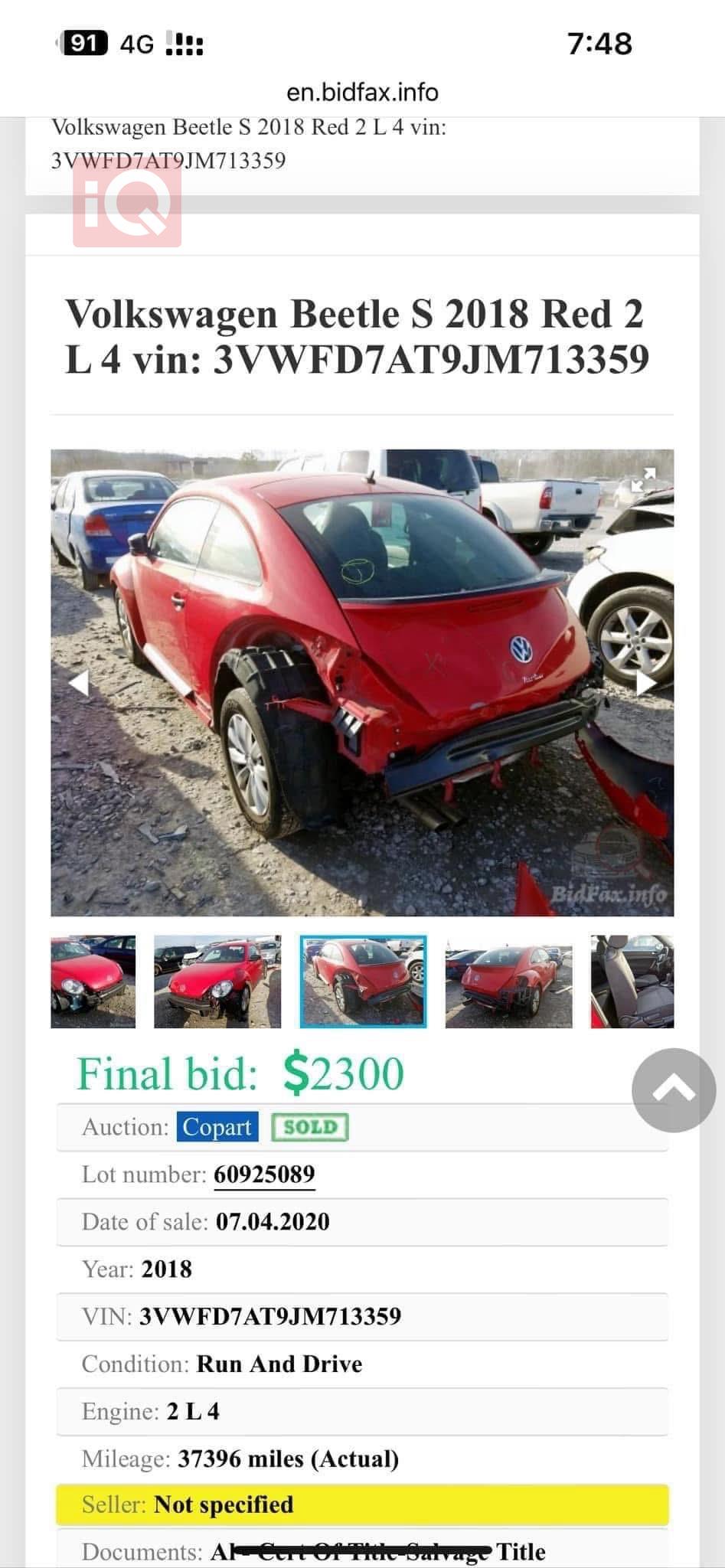The image size is (725, 1568).
Task: Open lot number 60925089 link
Action: (x=264, y=1174)
